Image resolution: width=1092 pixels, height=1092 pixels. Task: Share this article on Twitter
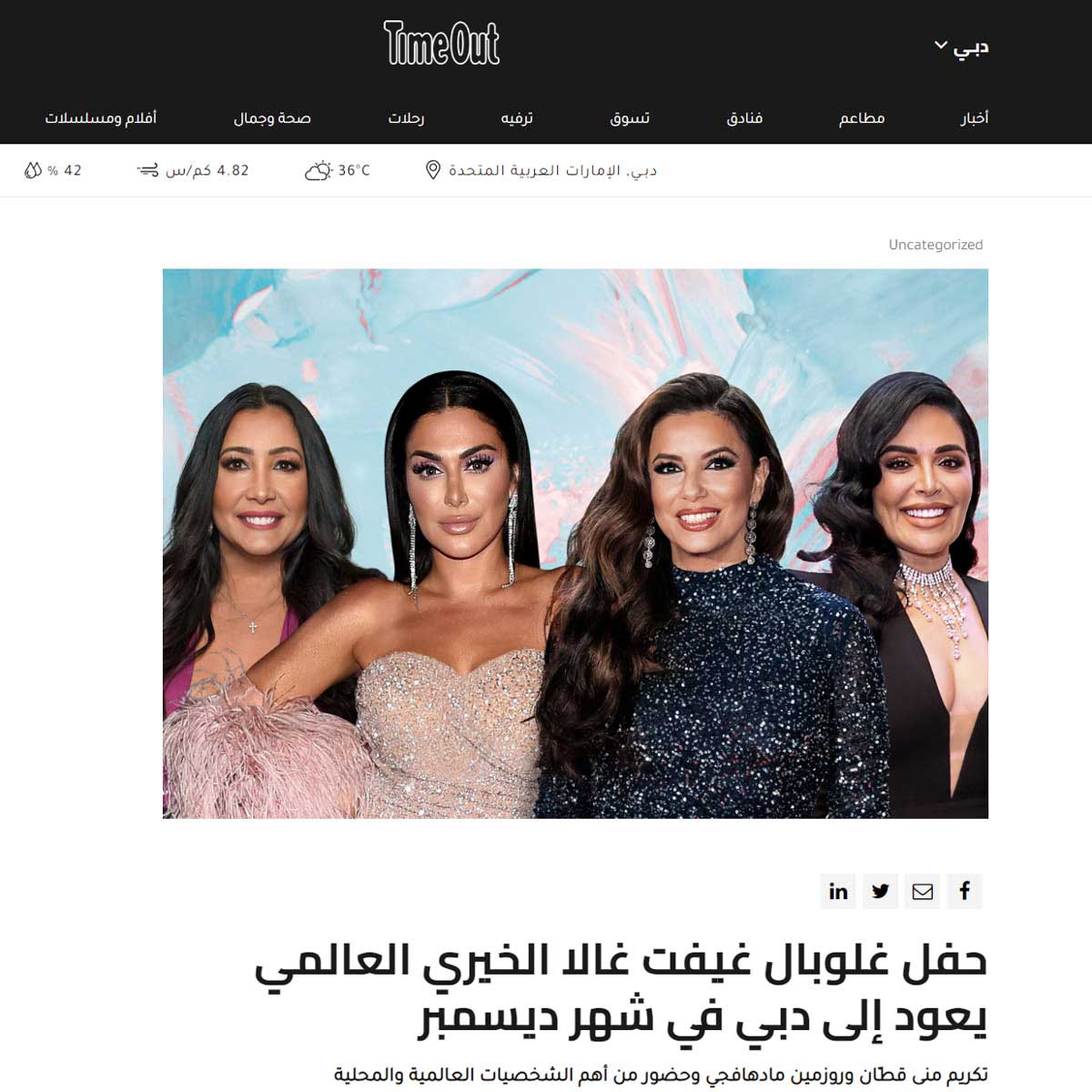point(880,891)
